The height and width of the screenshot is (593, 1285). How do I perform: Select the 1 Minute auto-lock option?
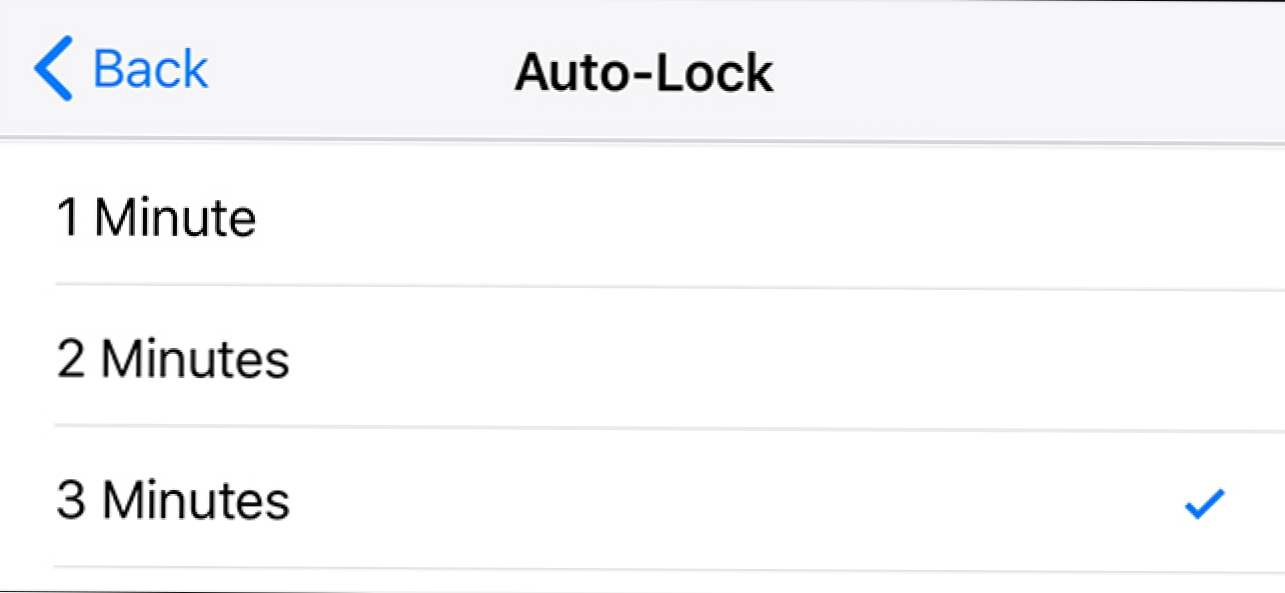pyautogui.click(x=156, y=218)
